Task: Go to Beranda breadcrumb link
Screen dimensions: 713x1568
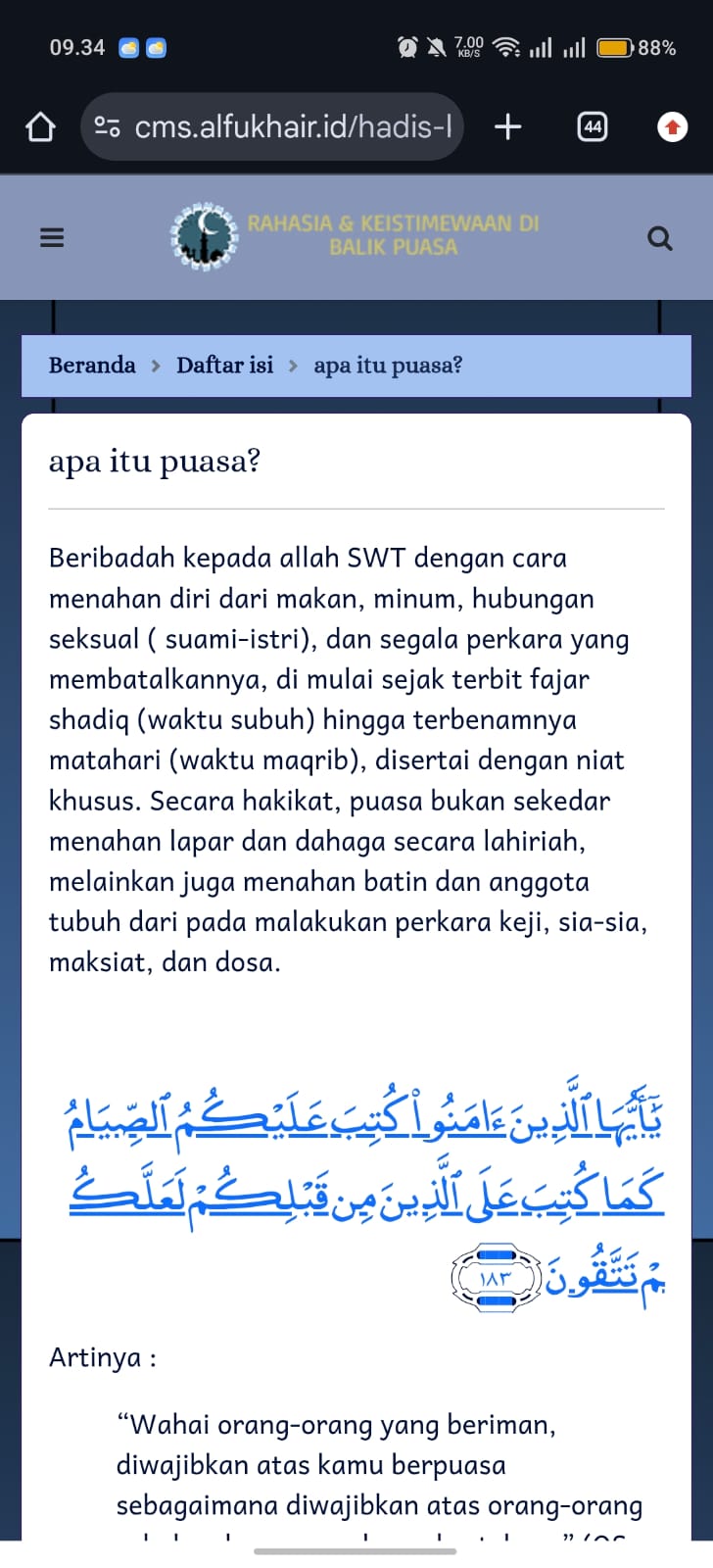Action: 92,366
